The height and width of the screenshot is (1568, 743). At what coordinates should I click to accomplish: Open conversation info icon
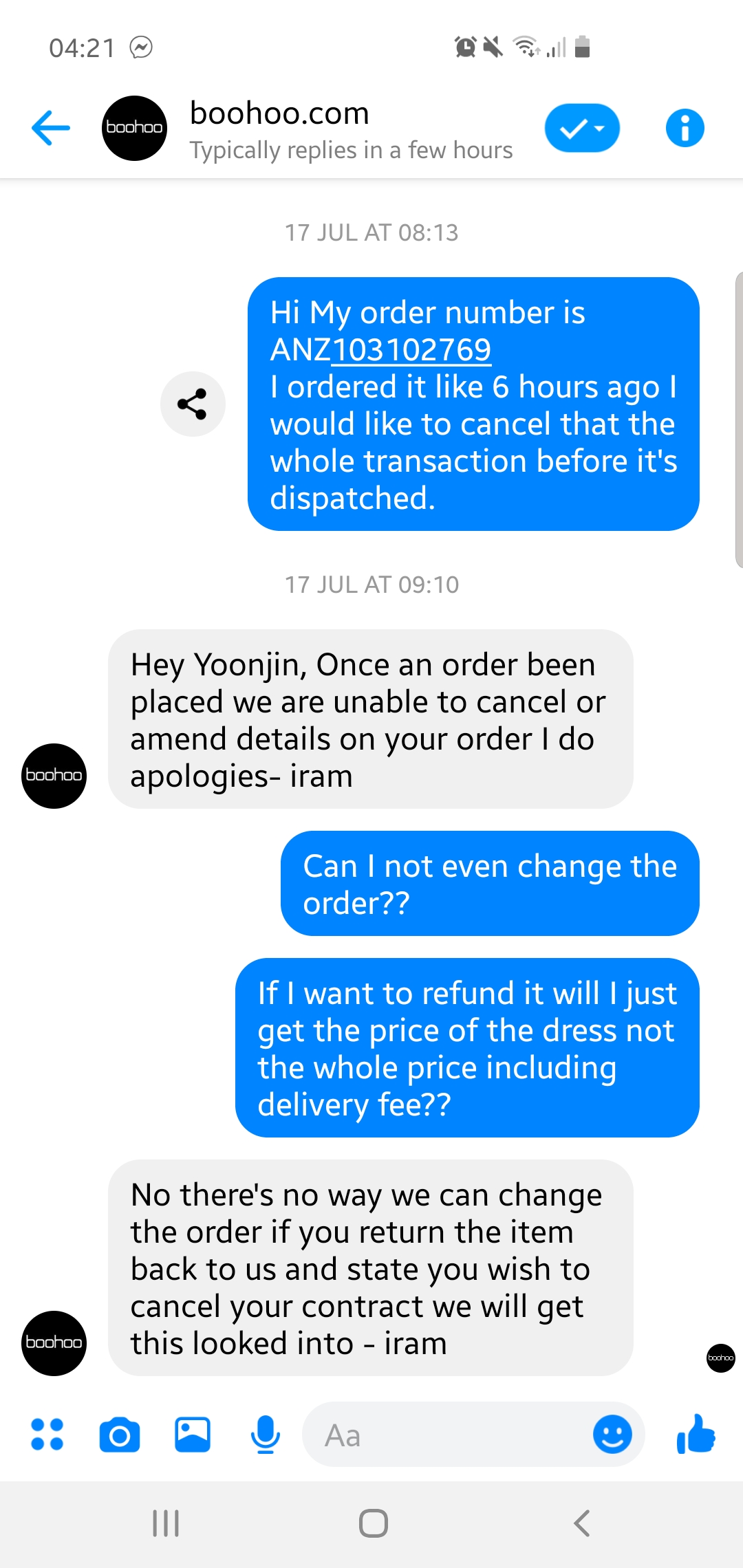click(x=685, y=128)
